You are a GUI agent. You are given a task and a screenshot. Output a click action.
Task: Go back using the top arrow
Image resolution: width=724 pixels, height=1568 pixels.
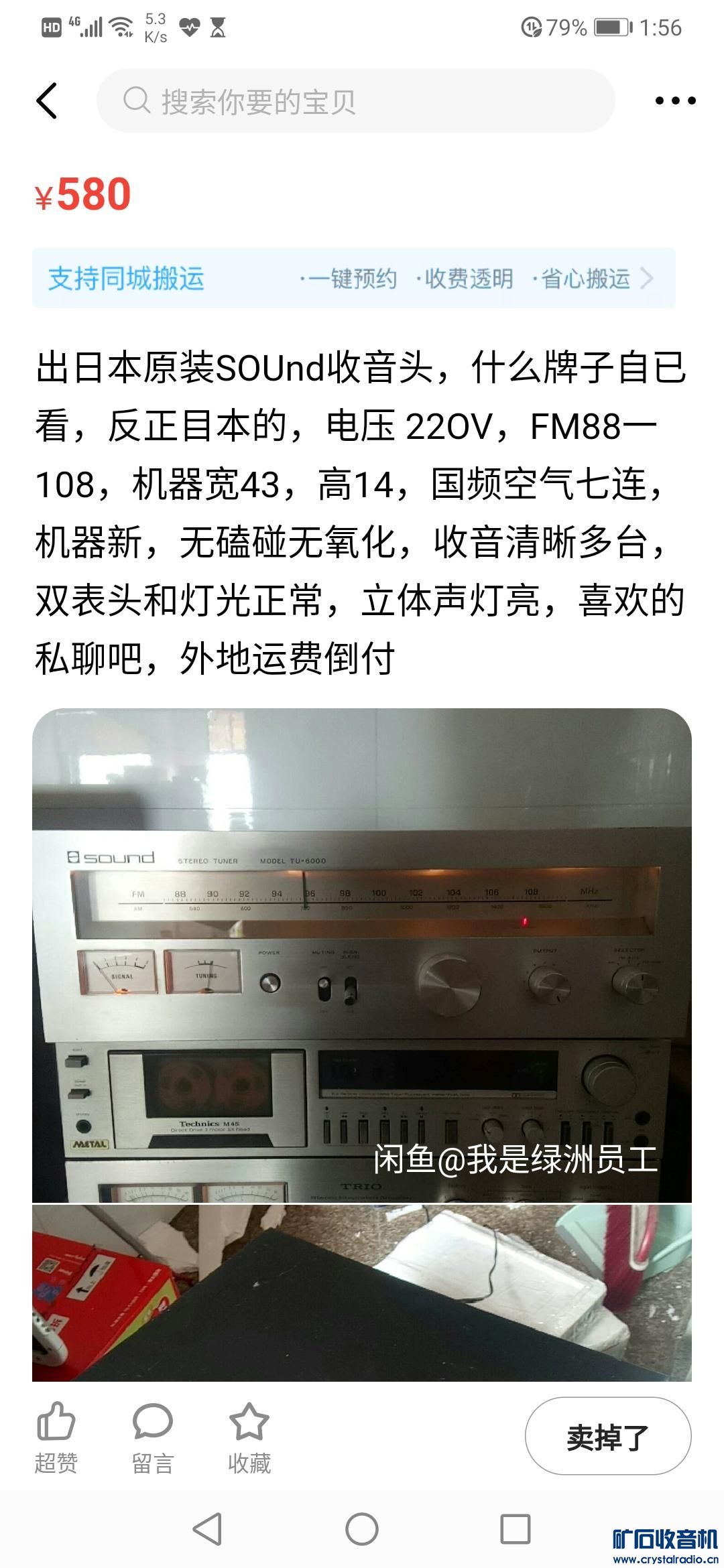(x=47, y=101)
